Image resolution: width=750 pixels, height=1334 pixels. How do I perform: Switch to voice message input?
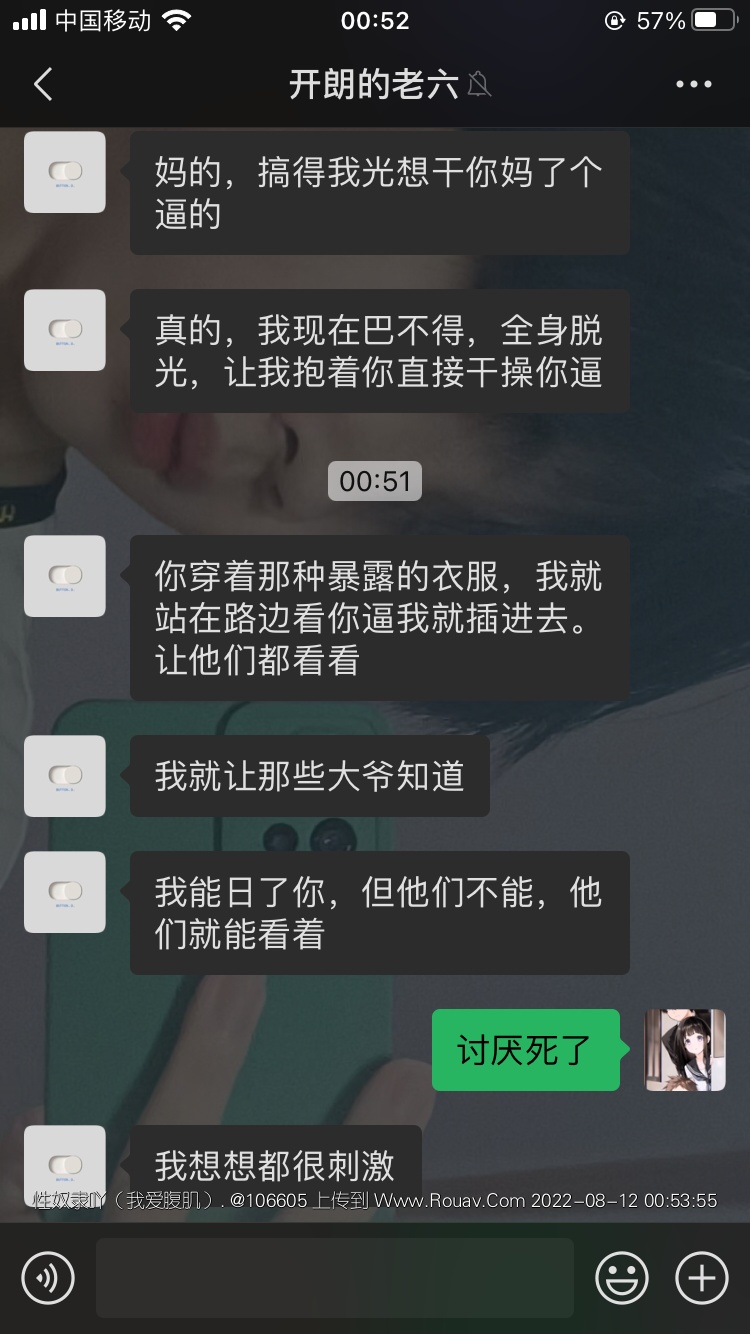pyautogui.click(x=48, y=1277)
